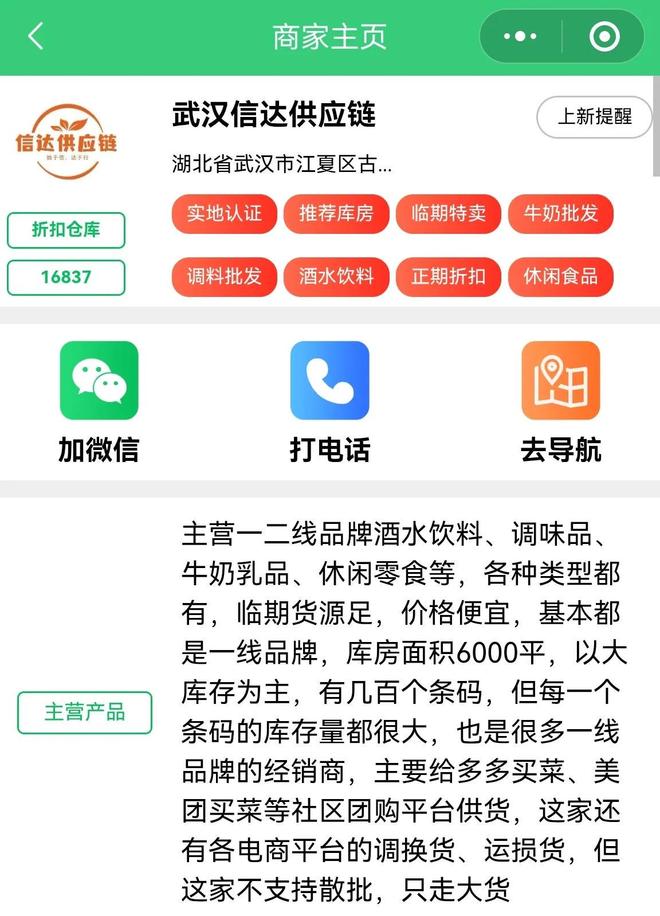Choose the 牛奶批发 tag
Image resolution: width=660 pixels, height=916 pixels.
560,214
